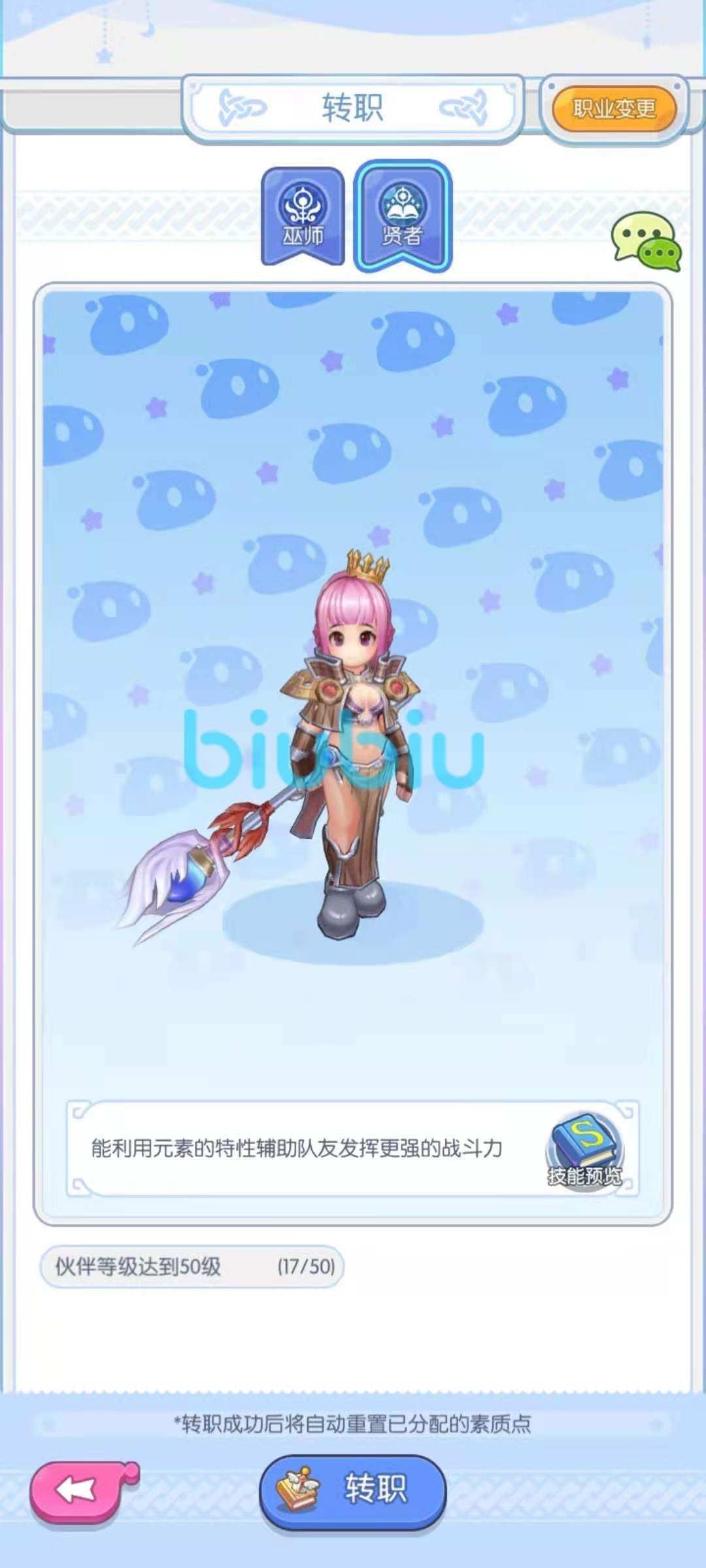Image resolution: width=706 pixels, height=1568 pixels.
Task: Open the green chat bubbles icon
Action: click(646, 243)
